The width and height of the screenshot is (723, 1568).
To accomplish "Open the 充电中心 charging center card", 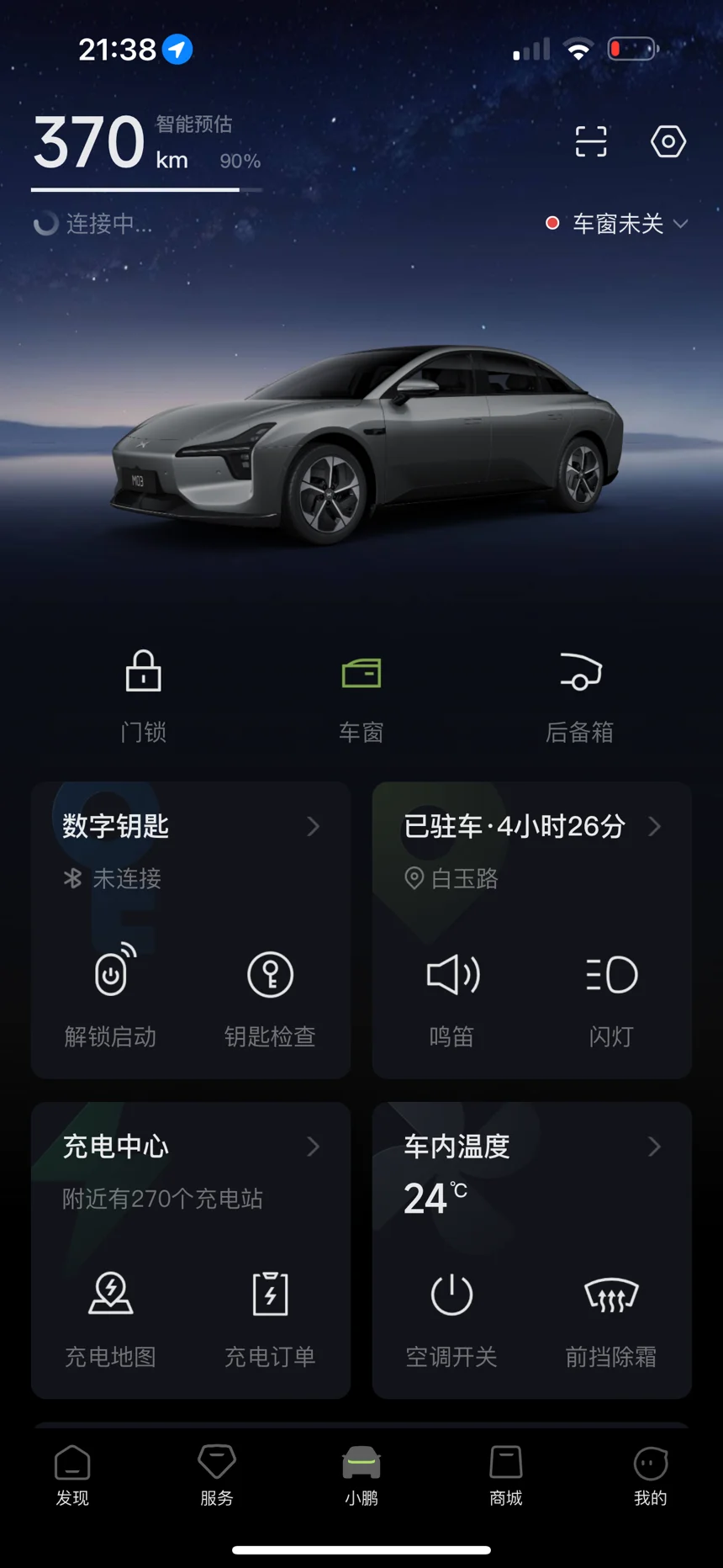I will [x=190, y=1147].
